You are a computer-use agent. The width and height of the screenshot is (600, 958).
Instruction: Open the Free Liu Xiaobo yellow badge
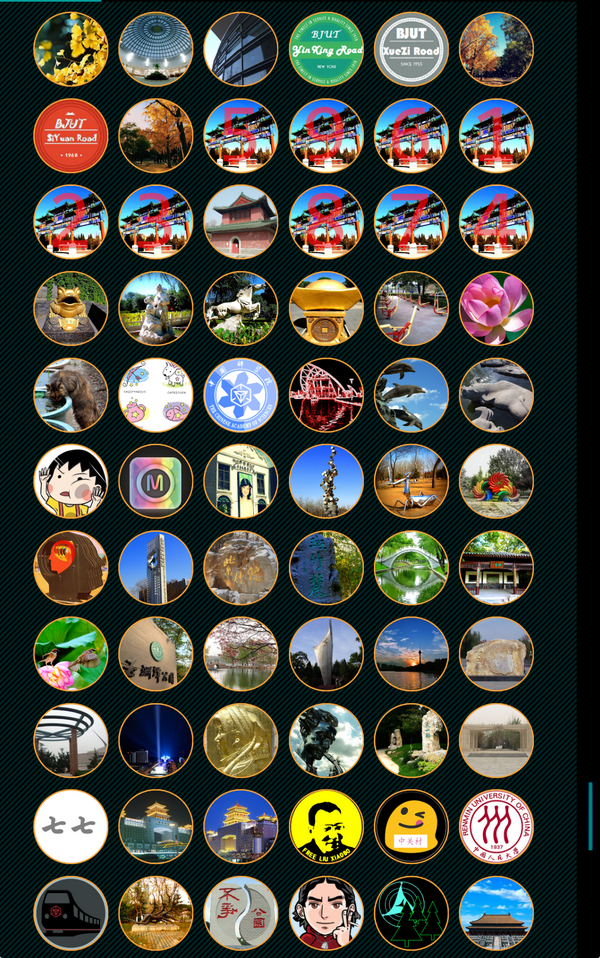tap(326, 827)
